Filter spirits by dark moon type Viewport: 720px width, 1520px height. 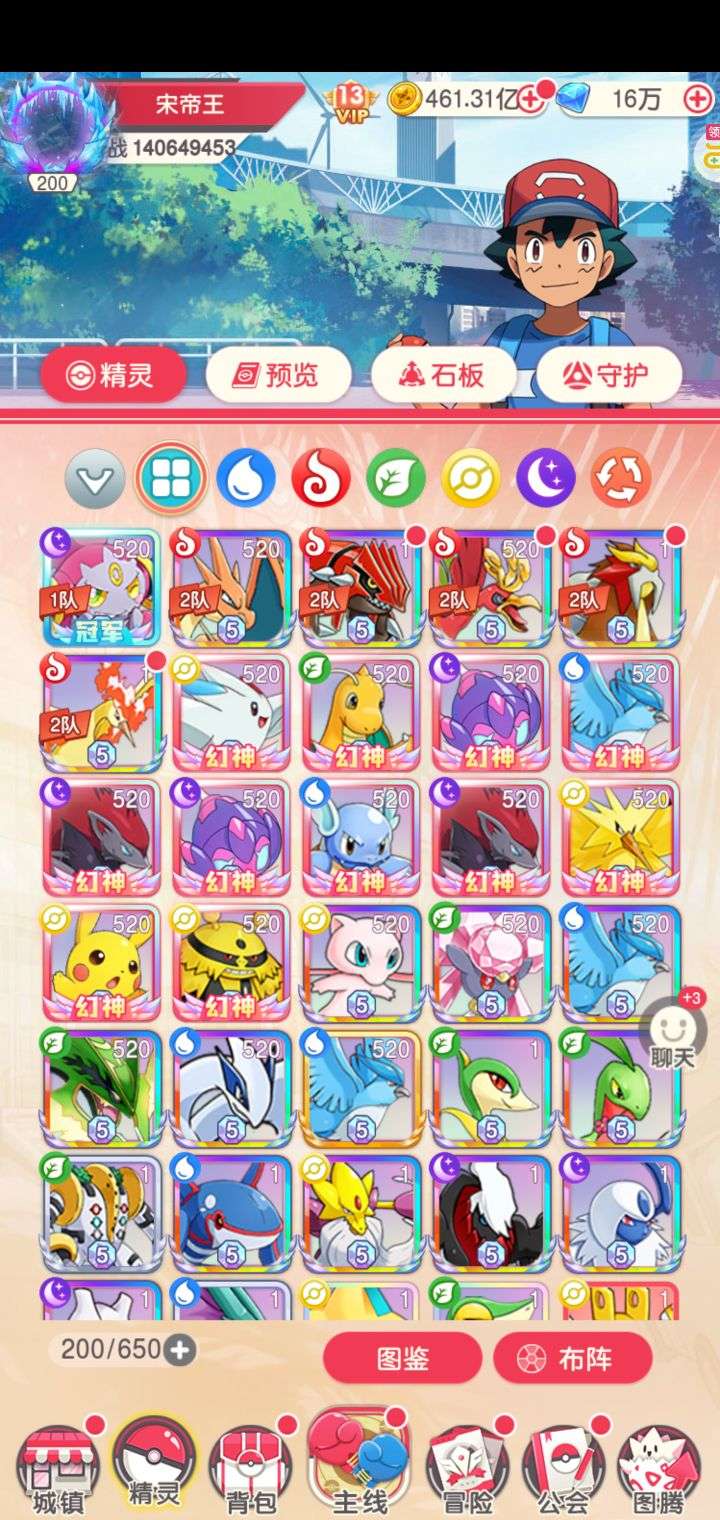pos(546,479)
